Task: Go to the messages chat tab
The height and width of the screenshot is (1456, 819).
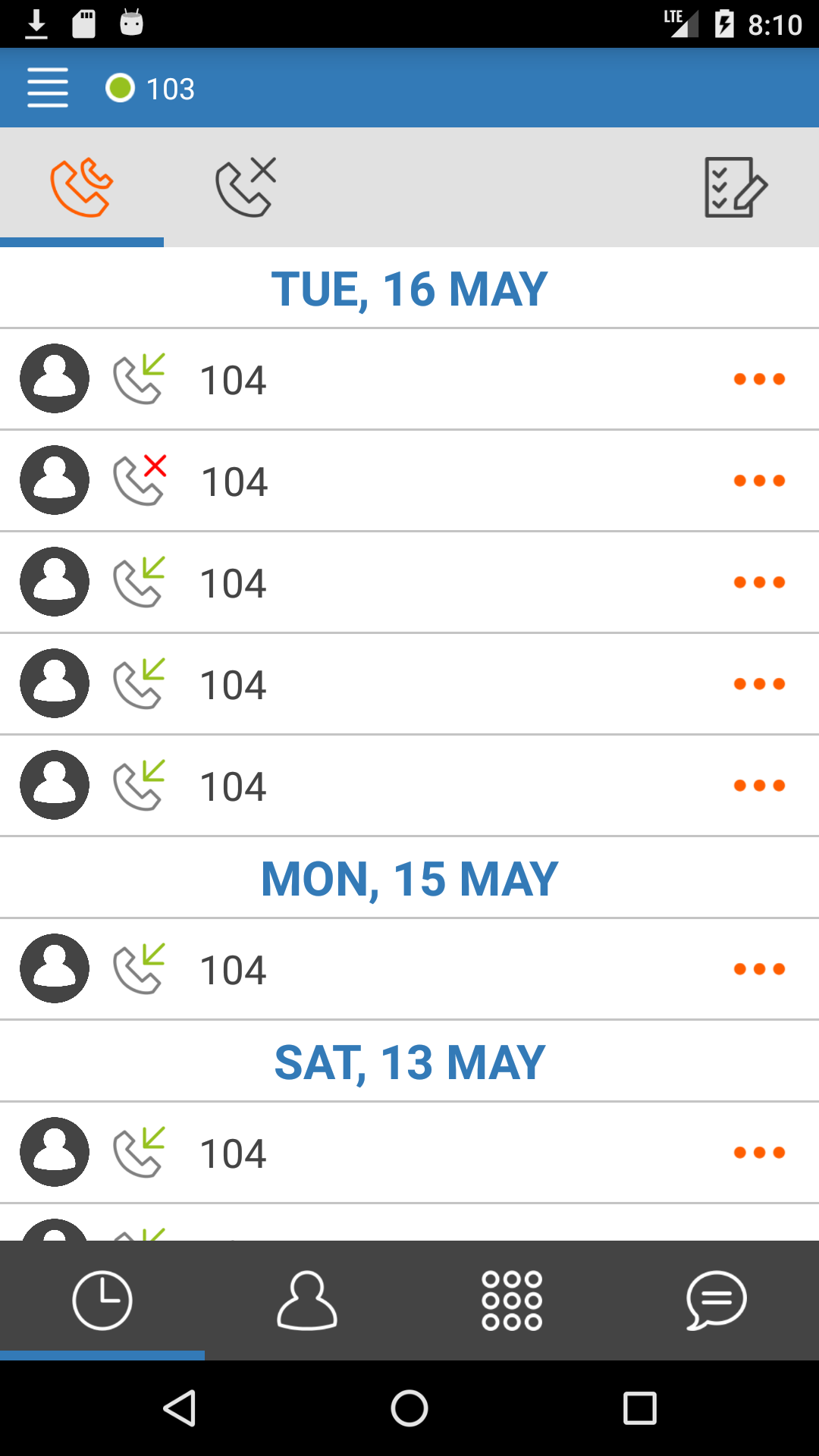Action: click(717, 1301)
